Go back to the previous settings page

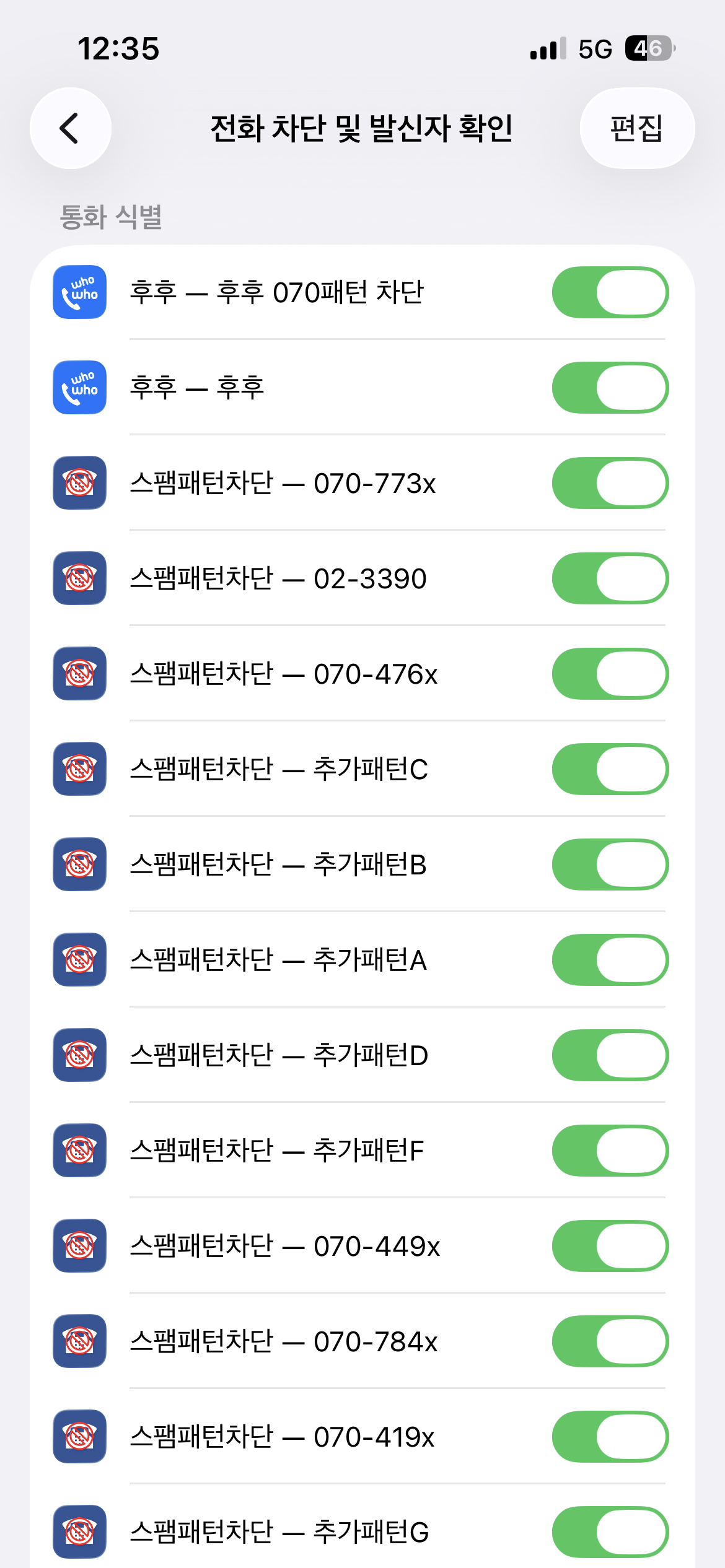[x=70, y=128]
